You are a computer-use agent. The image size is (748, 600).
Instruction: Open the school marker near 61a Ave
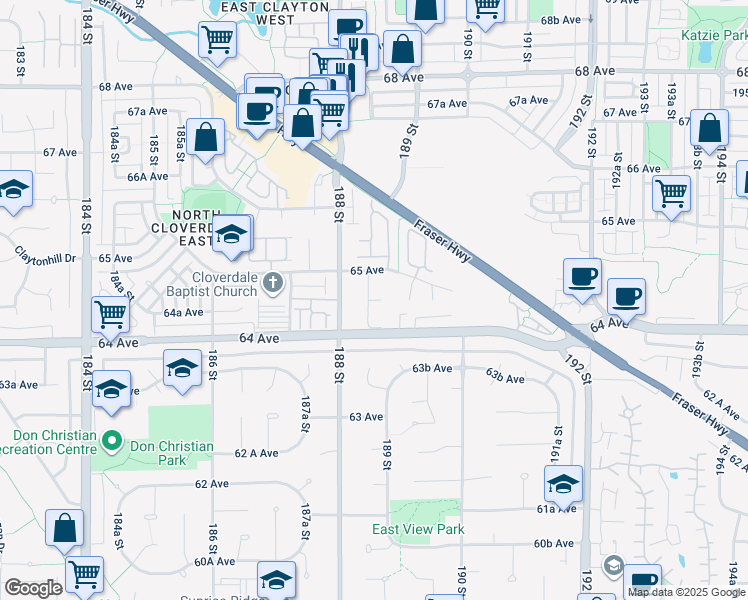pyautogui.click(x=563, y=486)
